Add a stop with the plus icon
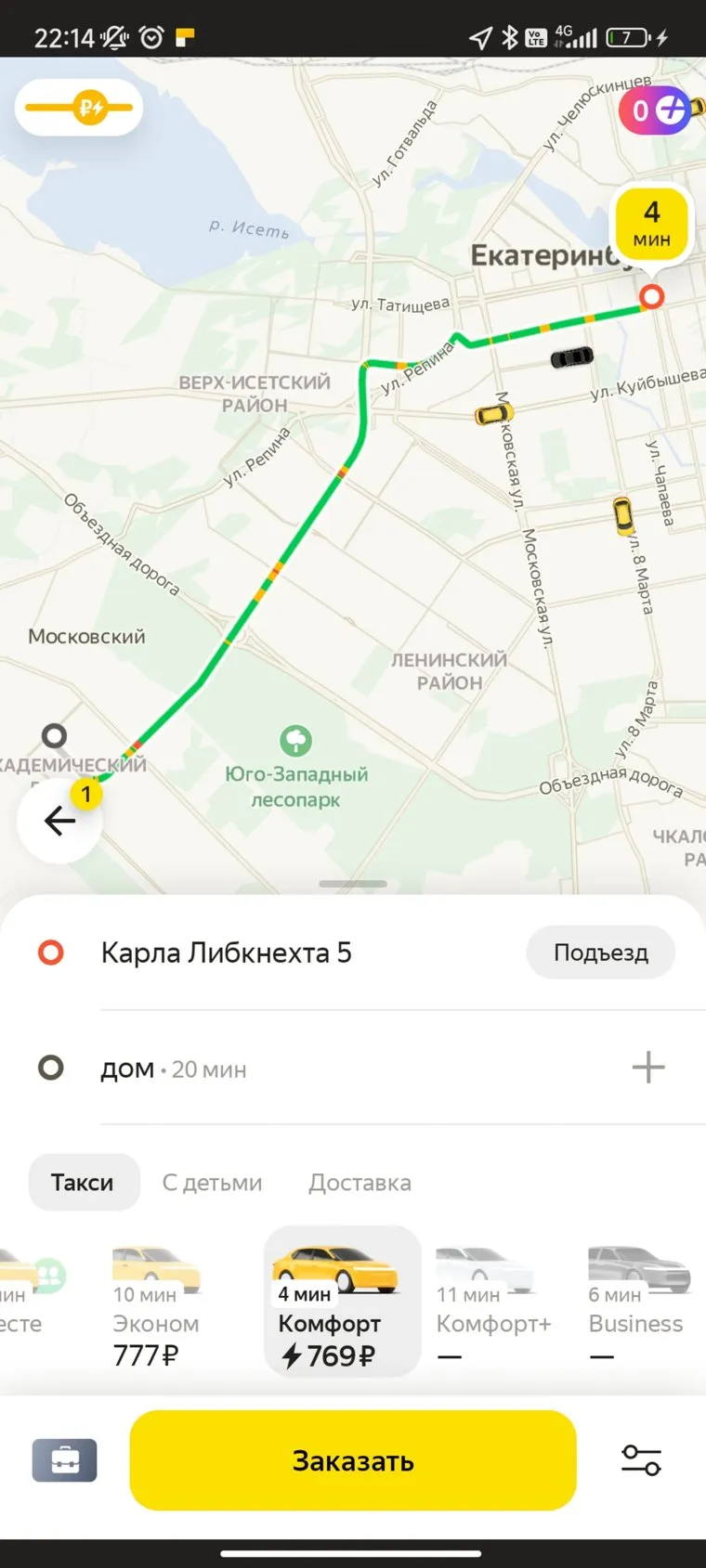This screenshot has height=1568, width=706. 647,1068
